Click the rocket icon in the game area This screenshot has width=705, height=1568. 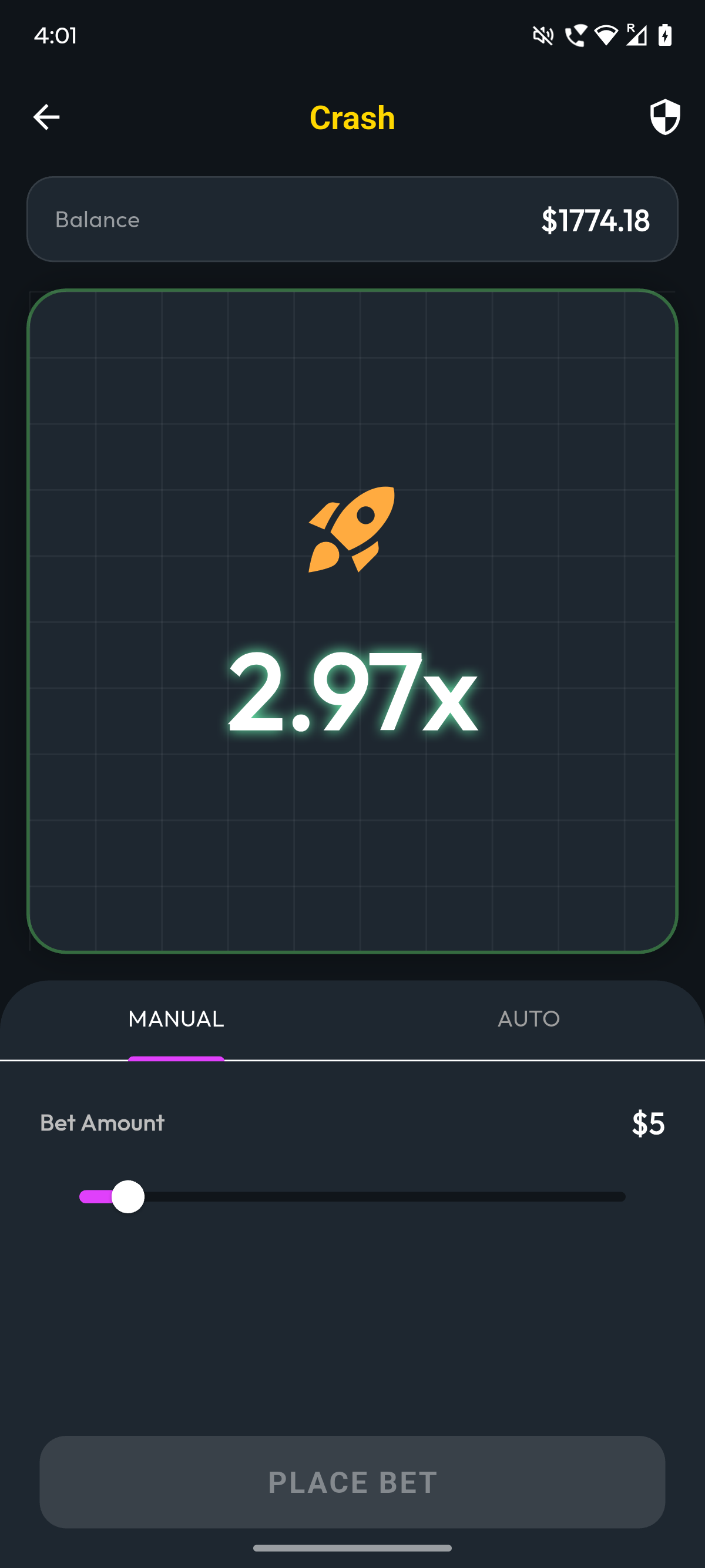coord(352,530)
